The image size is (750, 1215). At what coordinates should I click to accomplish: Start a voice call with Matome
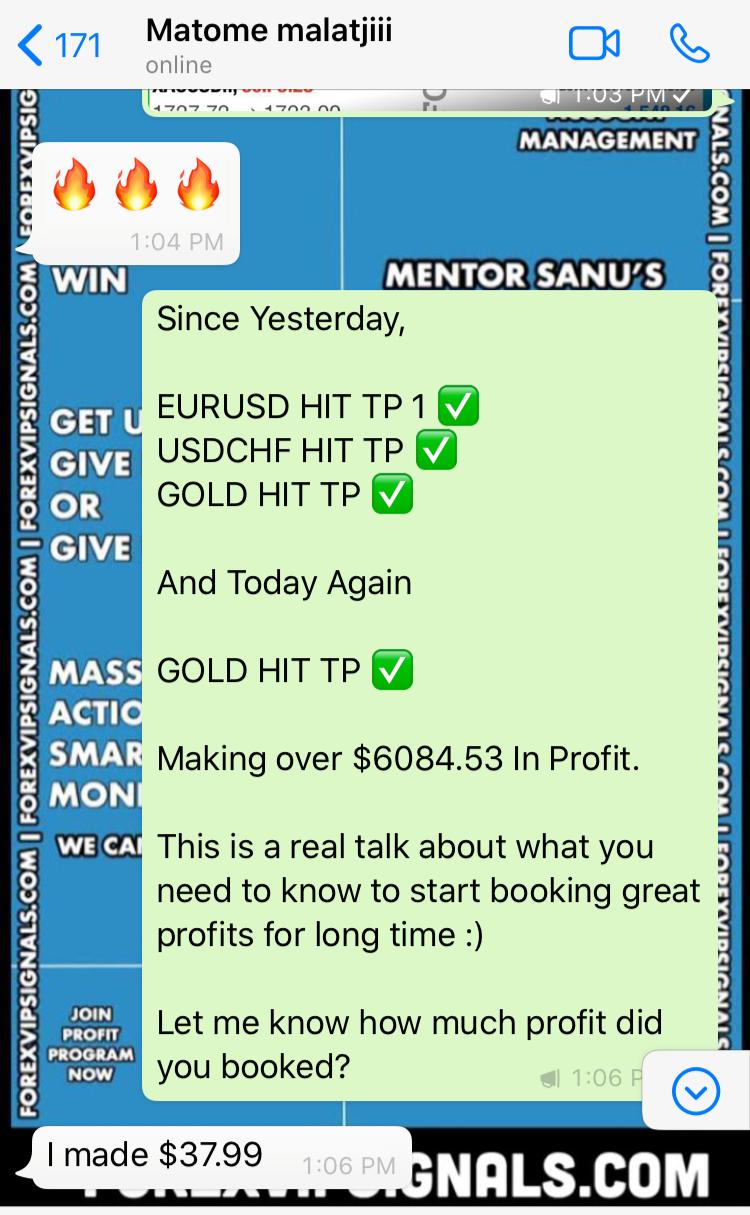[689, 44]
